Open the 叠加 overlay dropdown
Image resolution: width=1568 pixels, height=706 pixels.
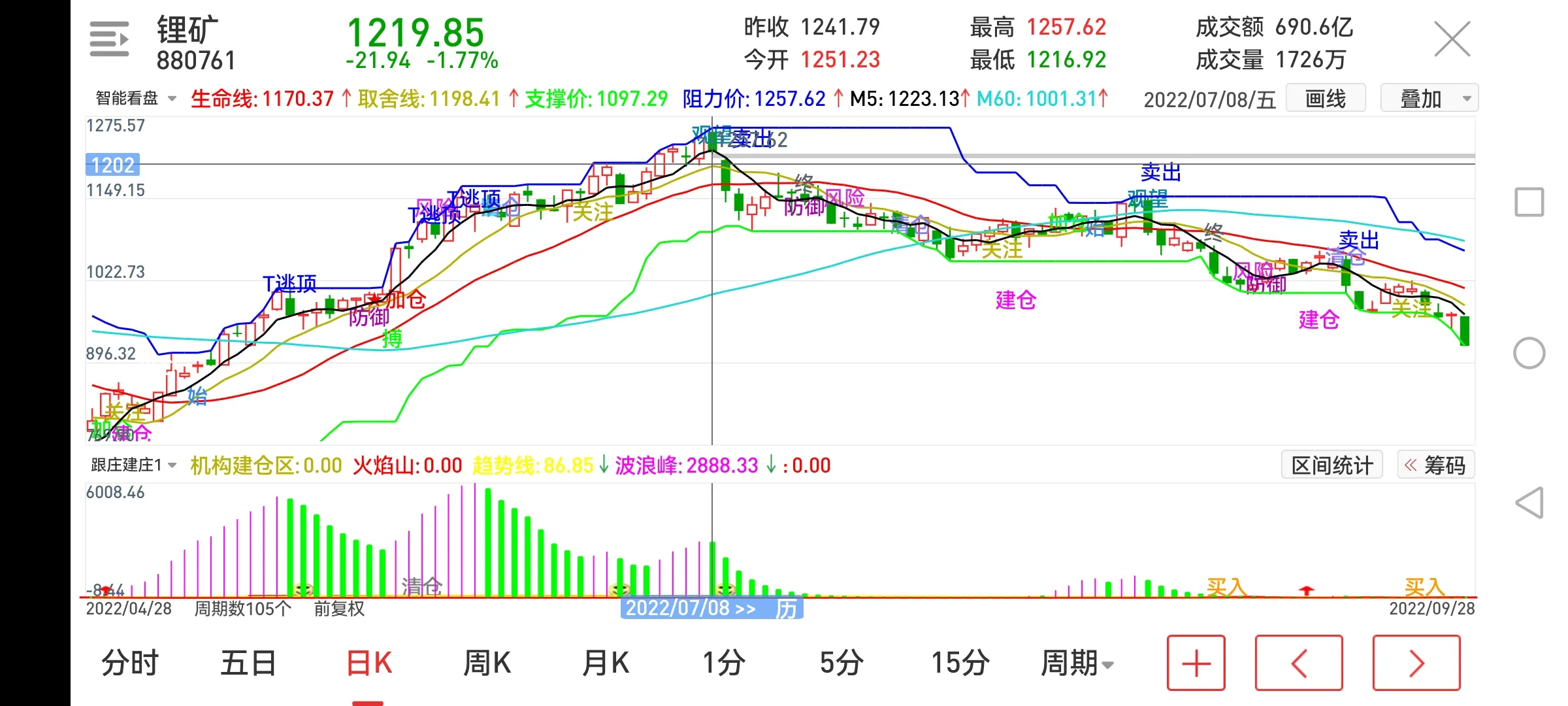1429,99
